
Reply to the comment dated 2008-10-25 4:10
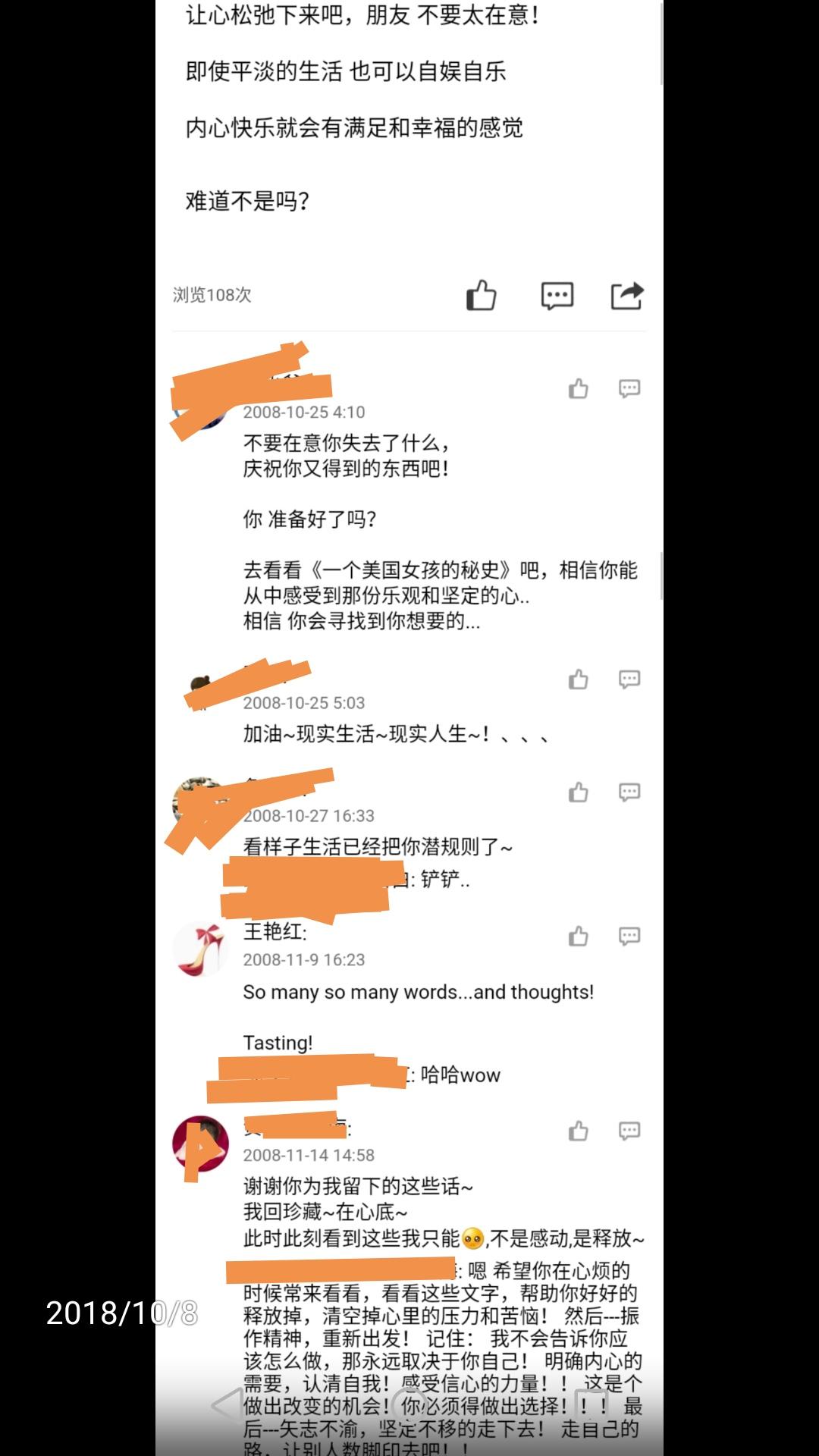(629, 389)
